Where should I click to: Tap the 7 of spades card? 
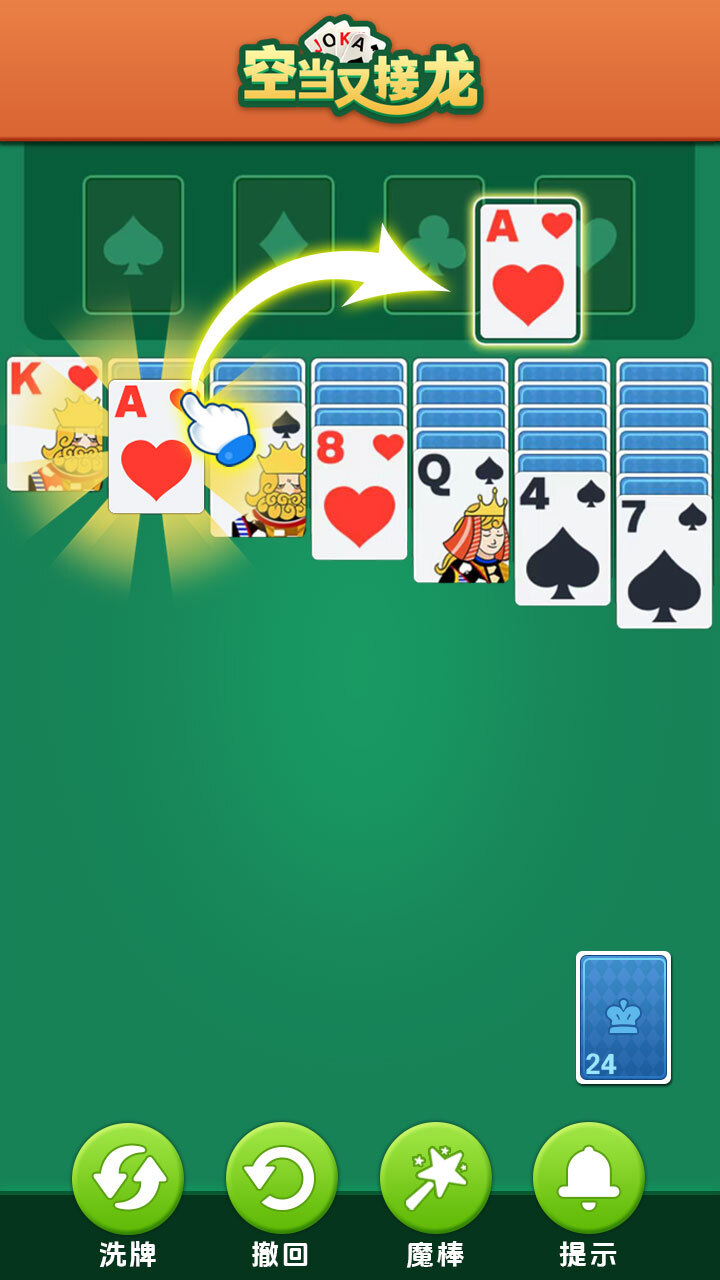664,563
